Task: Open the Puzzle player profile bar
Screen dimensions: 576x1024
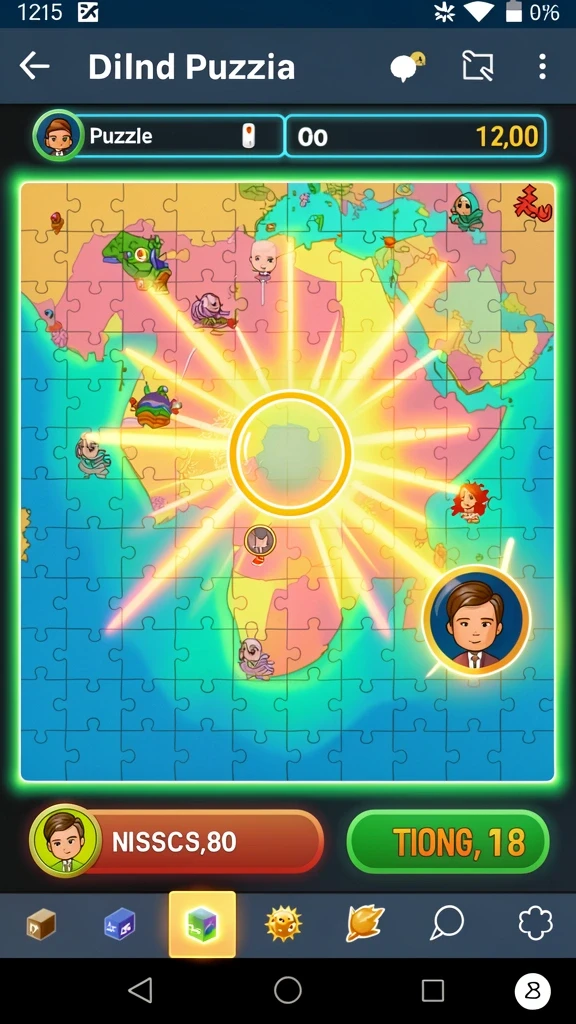Action: coord(159,136)
